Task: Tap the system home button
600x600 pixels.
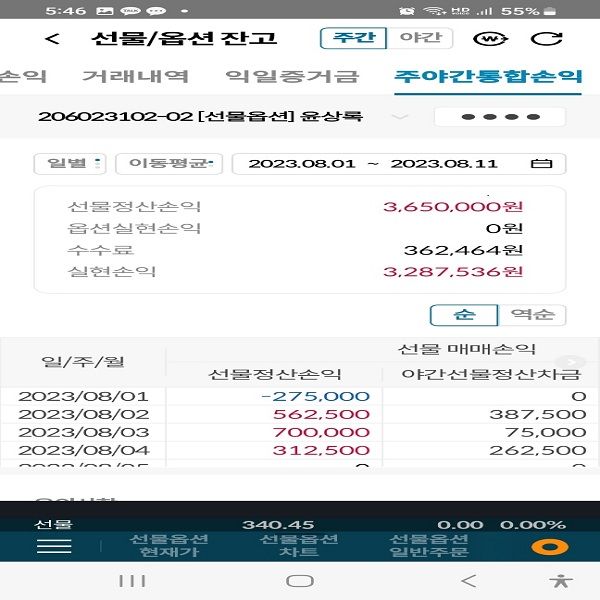Action: point(299,580)
